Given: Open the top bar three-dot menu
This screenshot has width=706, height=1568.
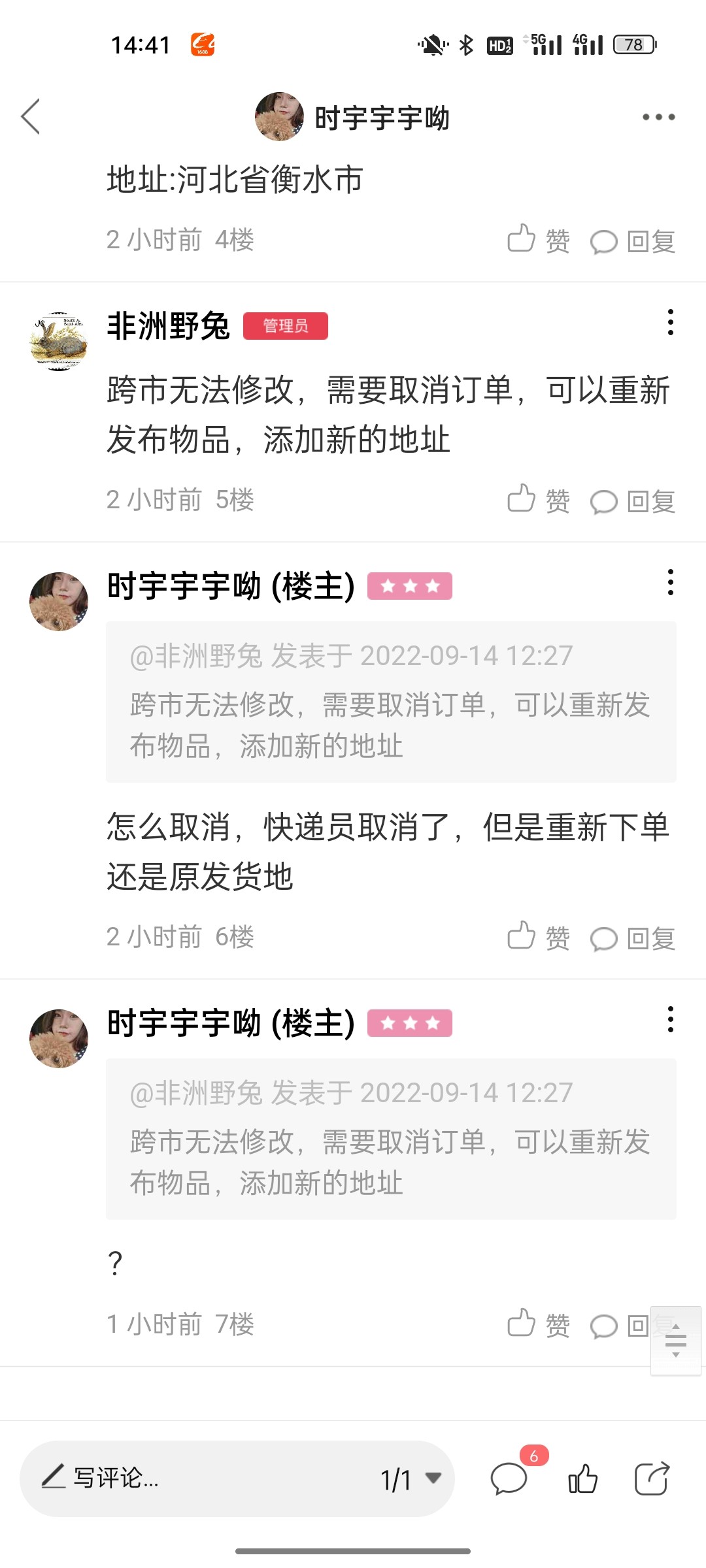Looking at the screenshot, I should pos(658,117).
